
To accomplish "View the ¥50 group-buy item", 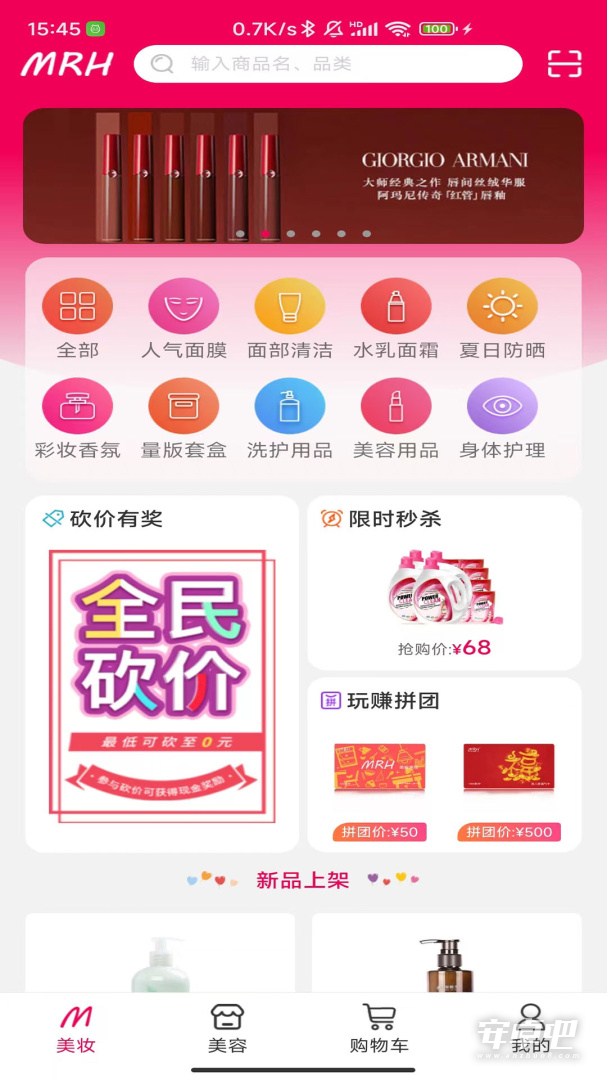I will click(380, 791).
